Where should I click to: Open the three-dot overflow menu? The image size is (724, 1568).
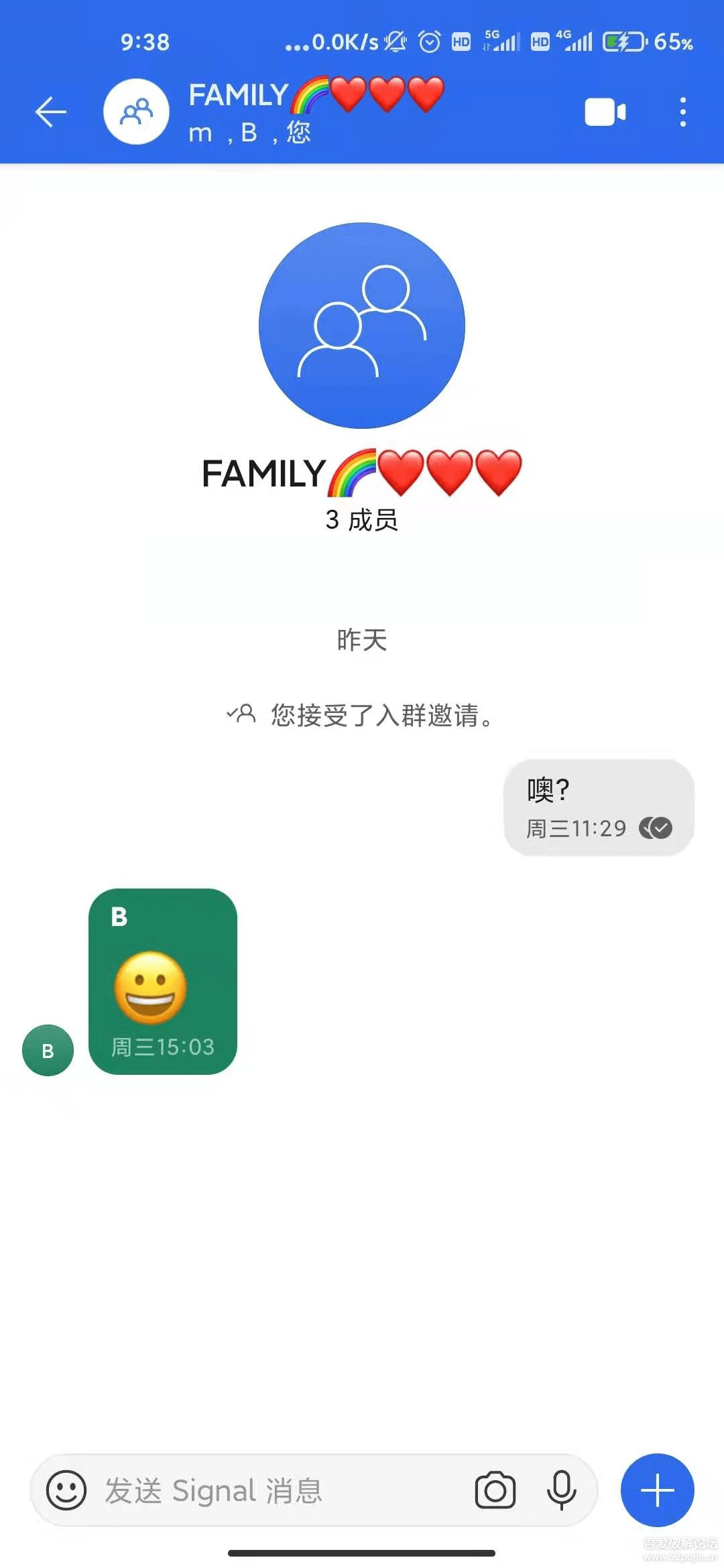pos(682,112)
